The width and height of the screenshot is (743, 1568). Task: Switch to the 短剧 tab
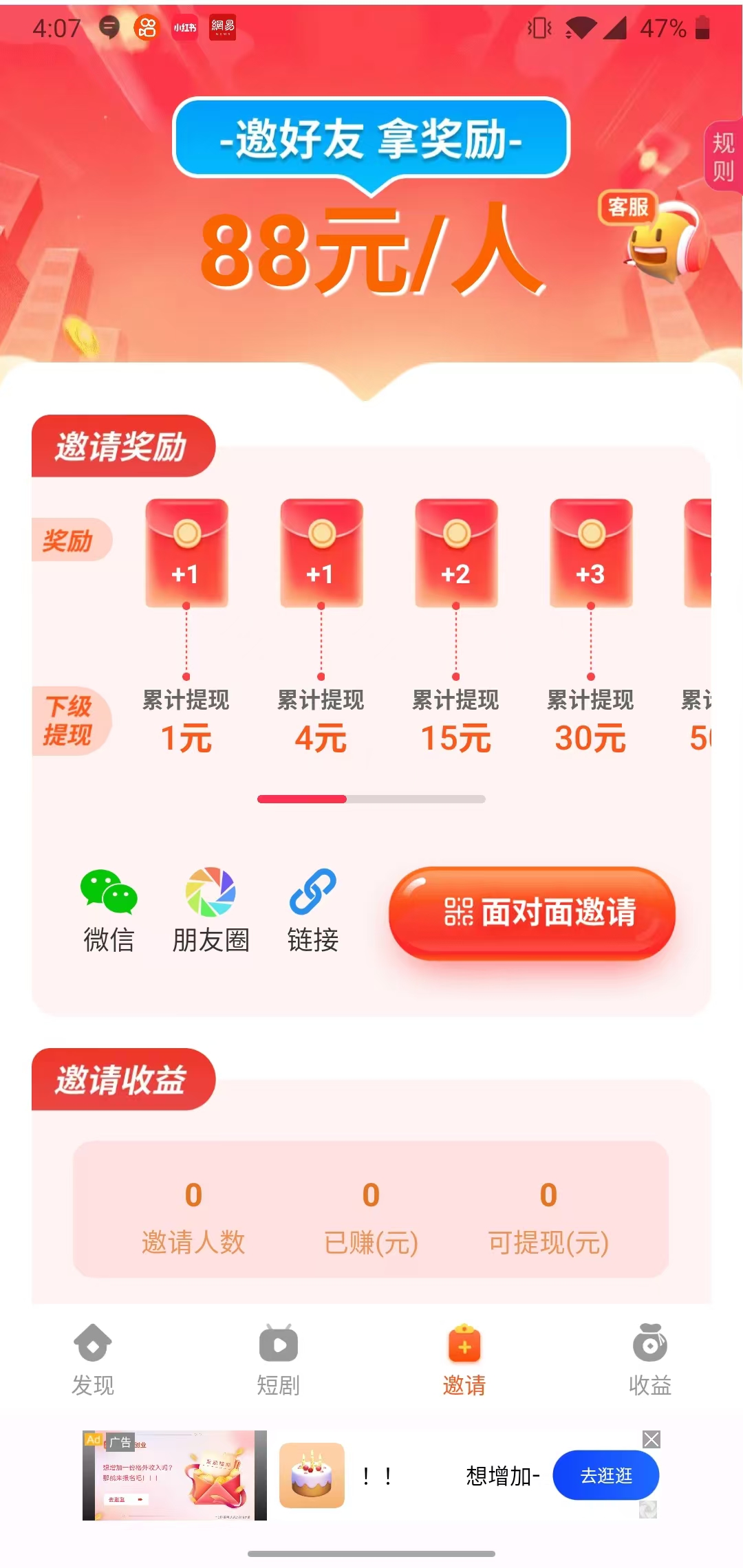point(278,1358)
